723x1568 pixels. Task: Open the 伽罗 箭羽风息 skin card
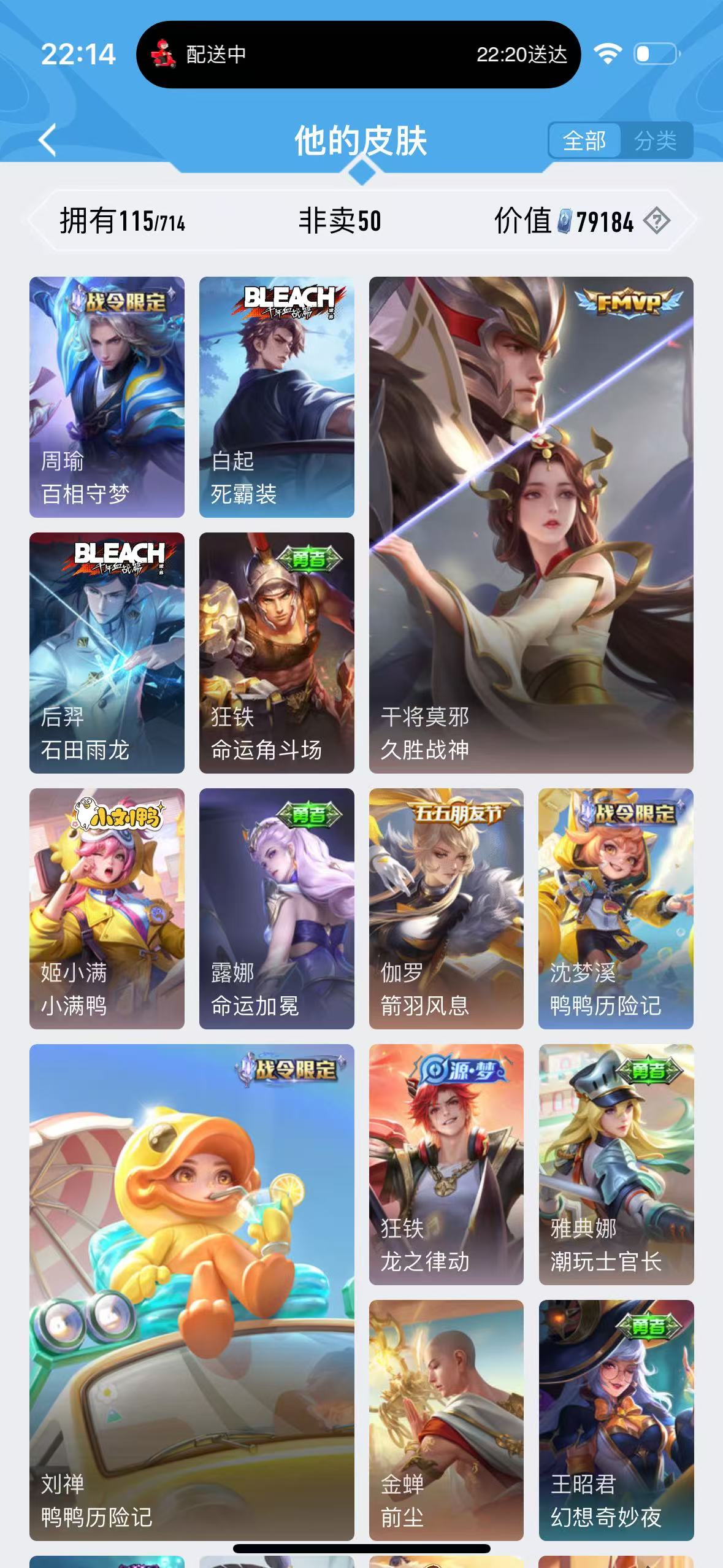coord(446,909)
